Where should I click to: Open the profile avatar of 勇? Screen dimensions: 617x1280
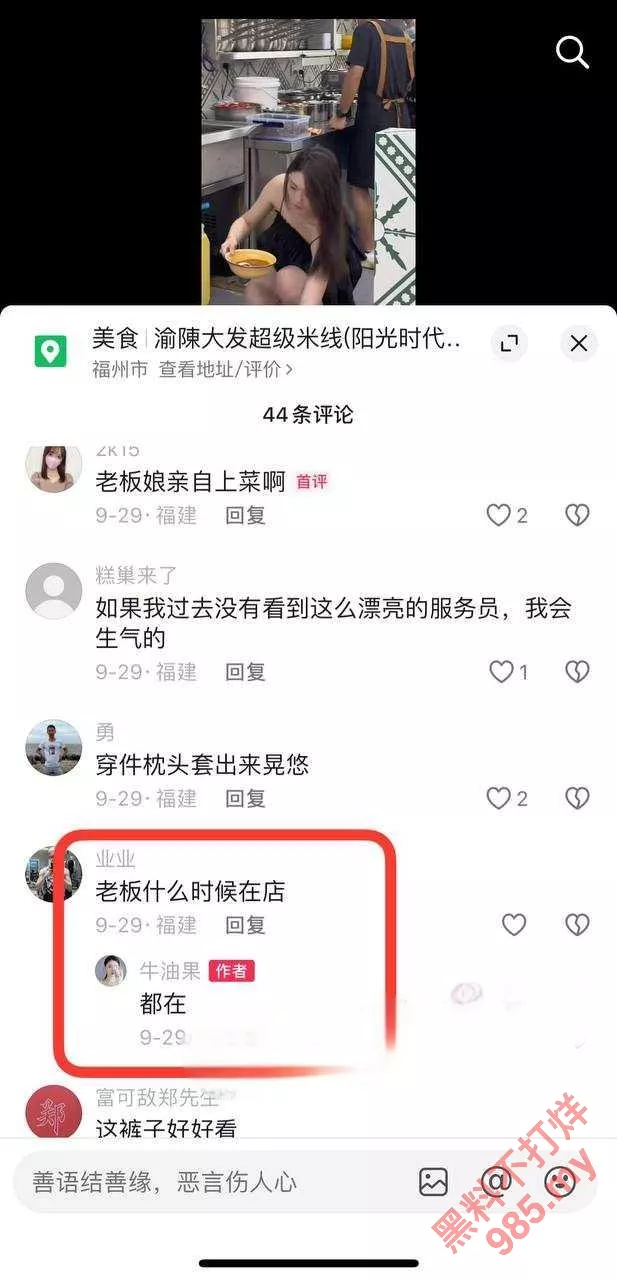pyautogui.click(x=53, y=747)
